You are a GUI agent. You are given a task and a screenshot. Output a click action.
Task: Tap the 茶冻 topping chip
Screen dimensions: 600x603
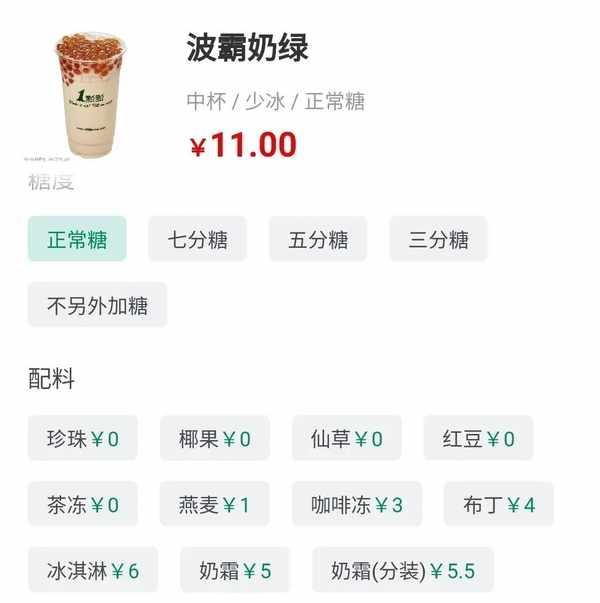coord(82,504)
